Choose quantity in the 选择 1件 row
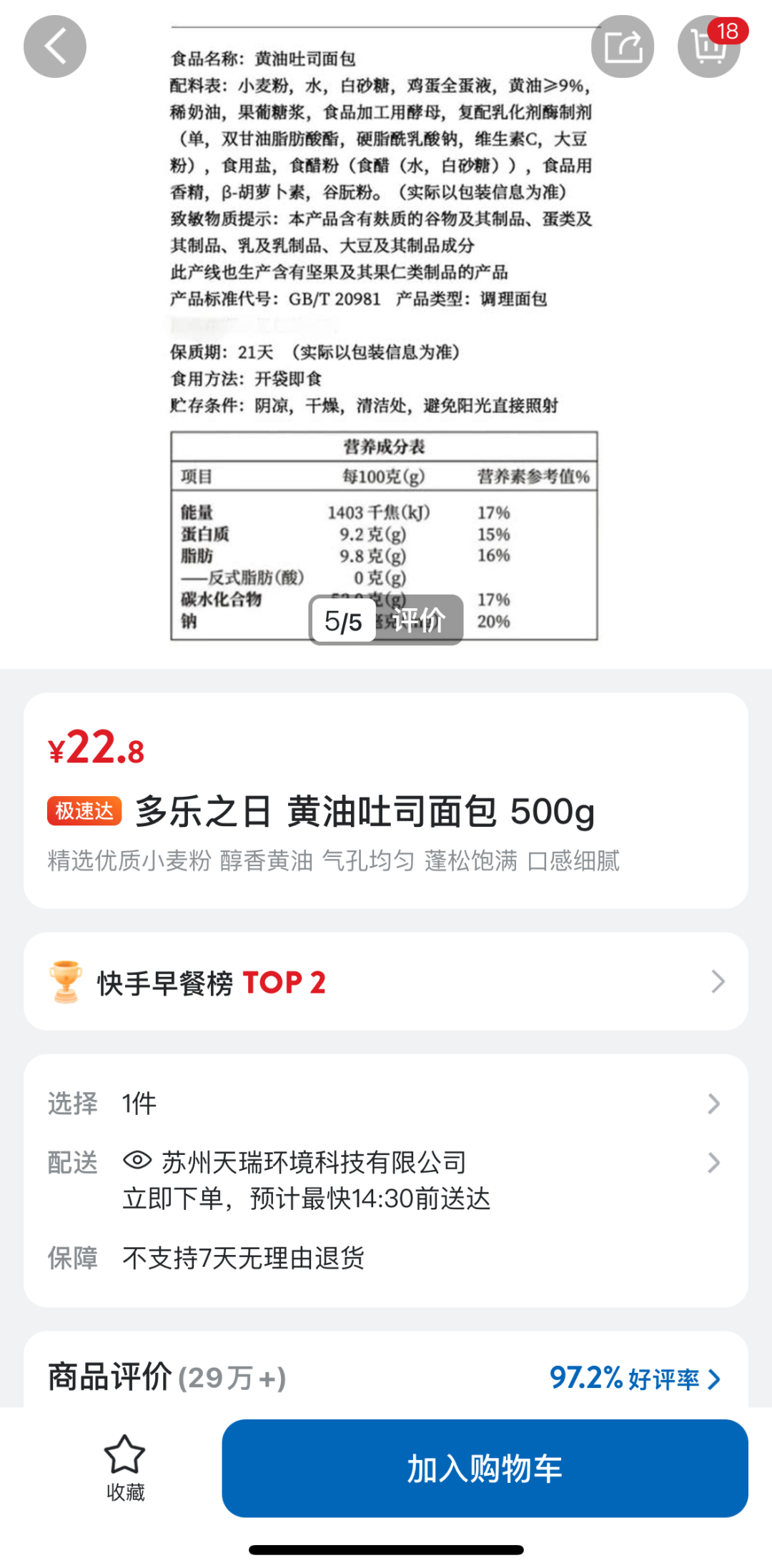772x1568 pixels. 386,1103
